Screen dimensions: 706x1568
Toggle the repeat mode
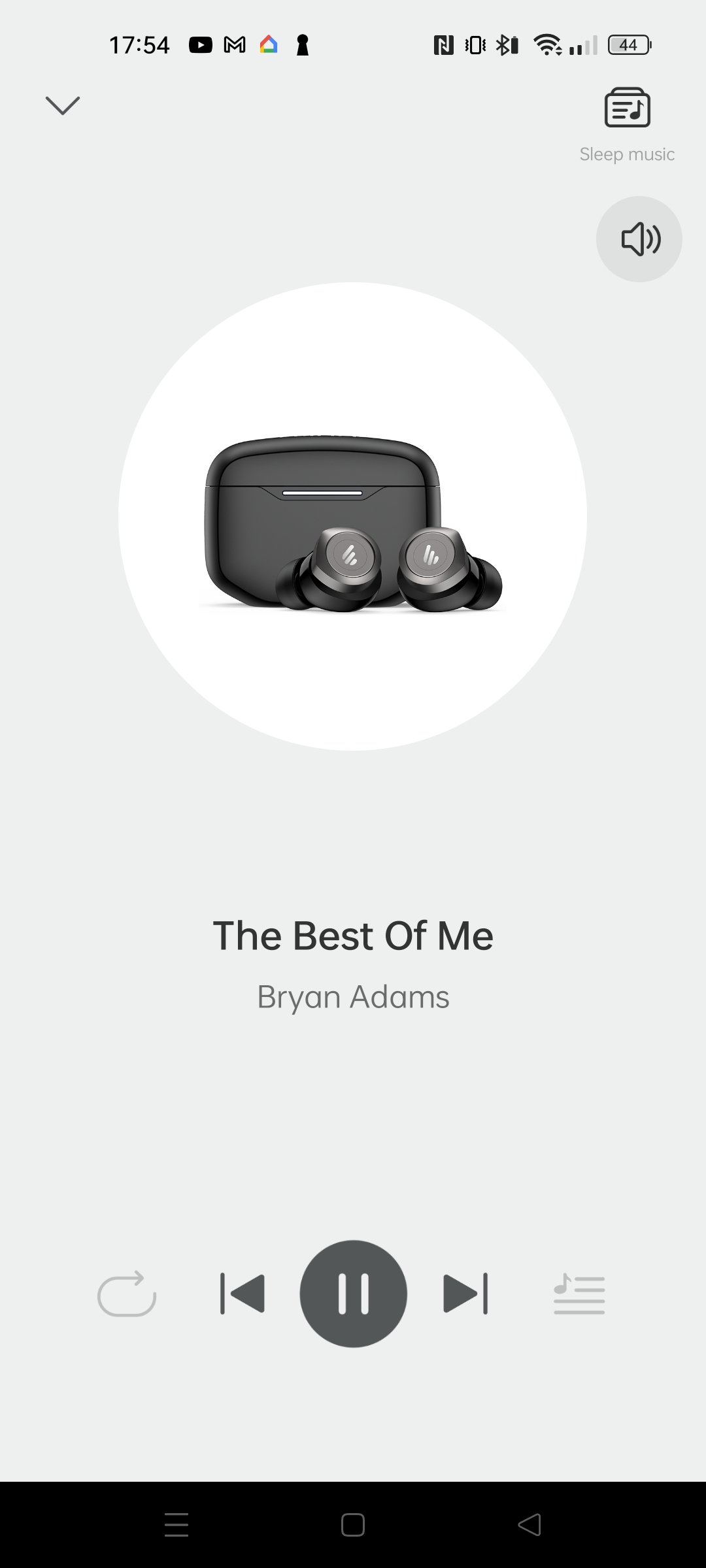pos(127,1294)
